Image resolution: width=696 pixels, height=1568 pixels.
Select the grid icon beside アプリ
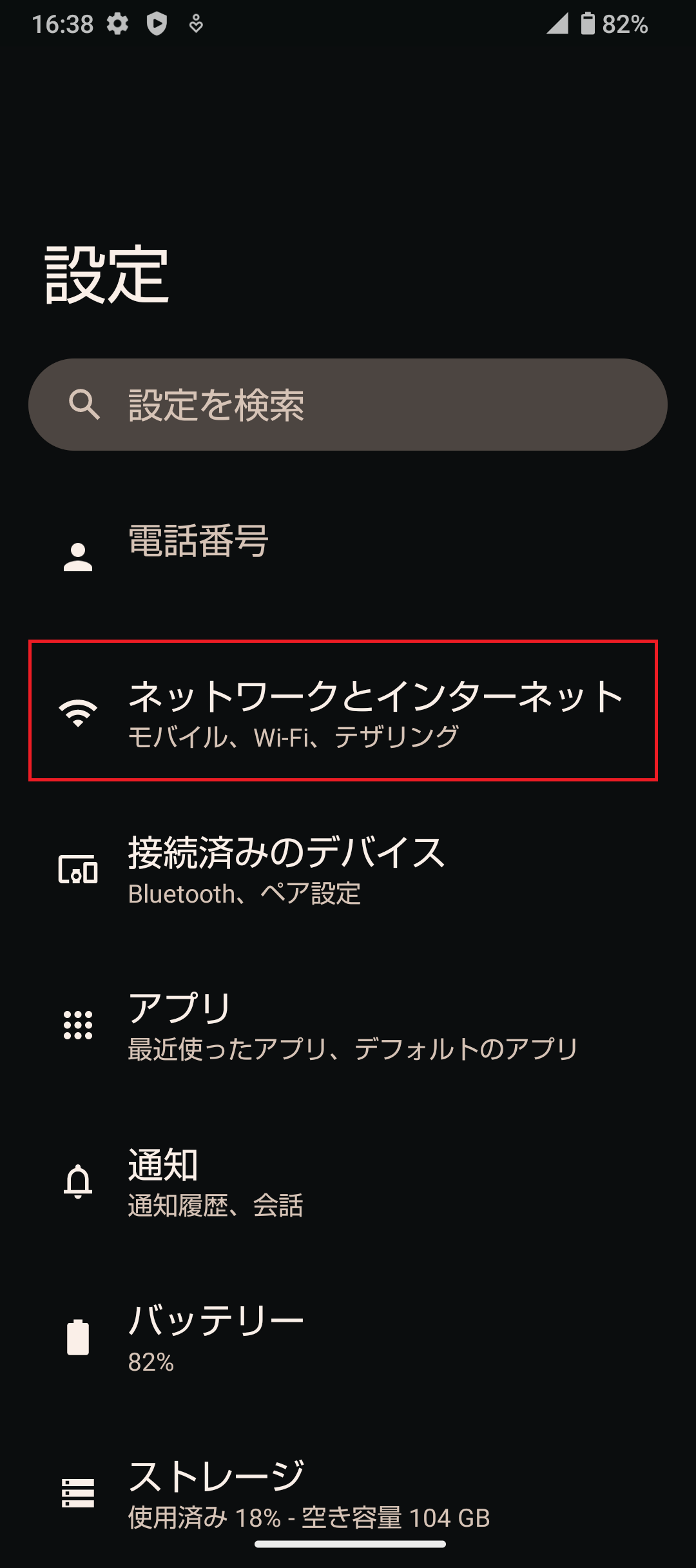77,1019
